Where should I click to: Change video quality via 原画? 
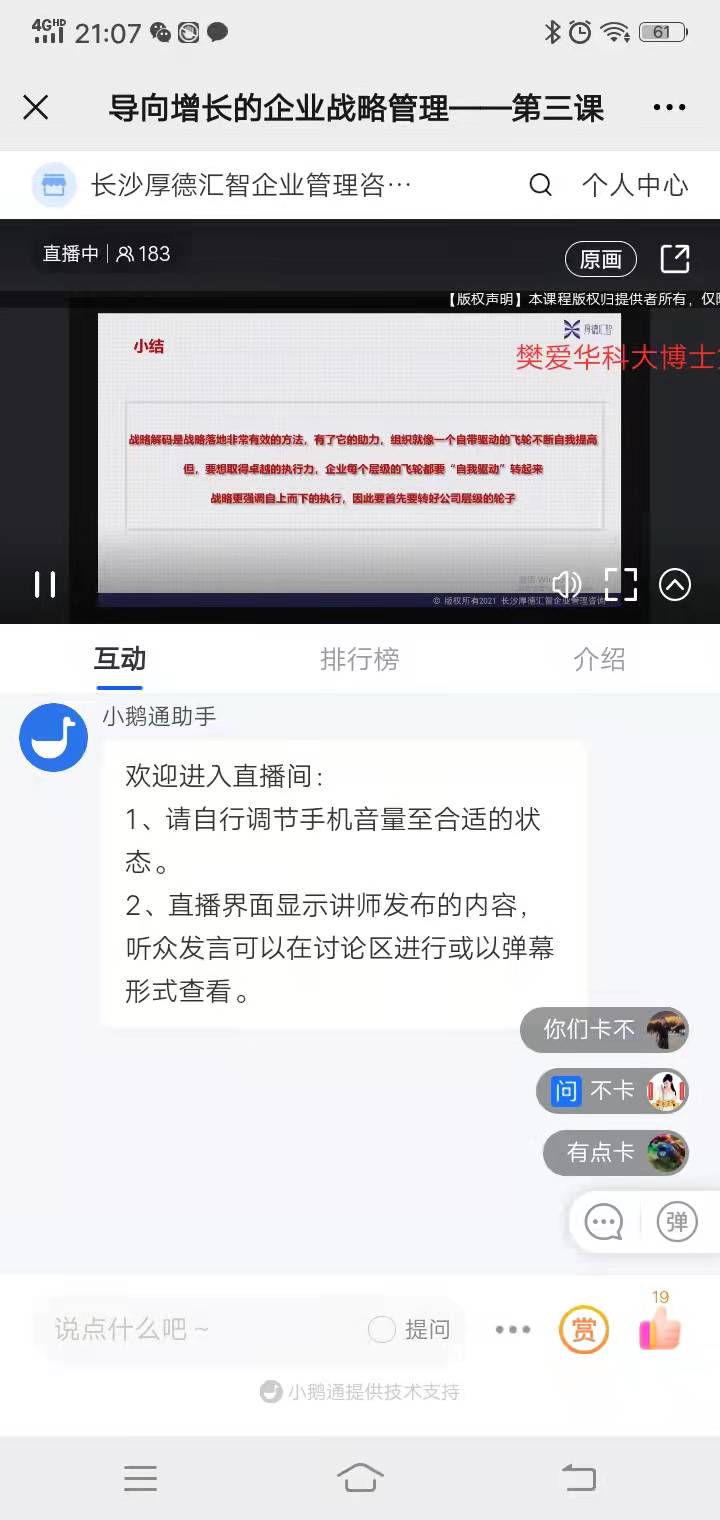[x=601, y=260]
